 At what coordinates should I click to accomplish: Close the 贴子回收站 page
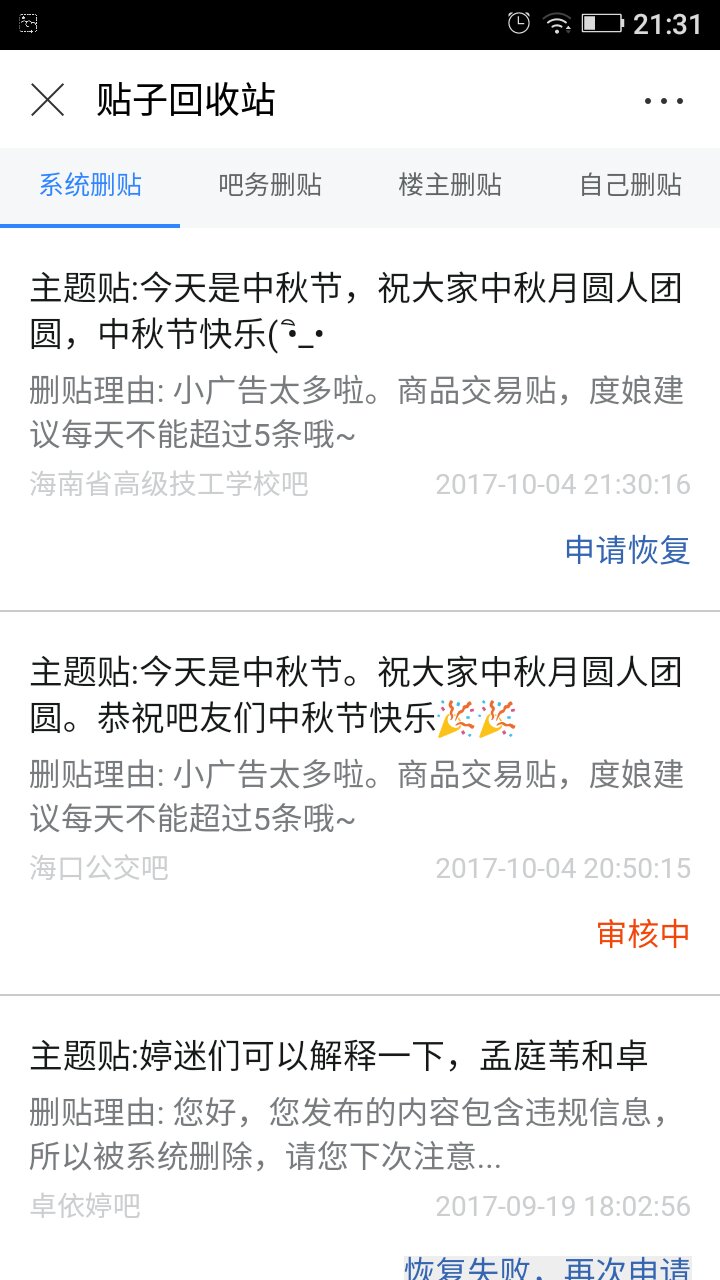[47, 100]
